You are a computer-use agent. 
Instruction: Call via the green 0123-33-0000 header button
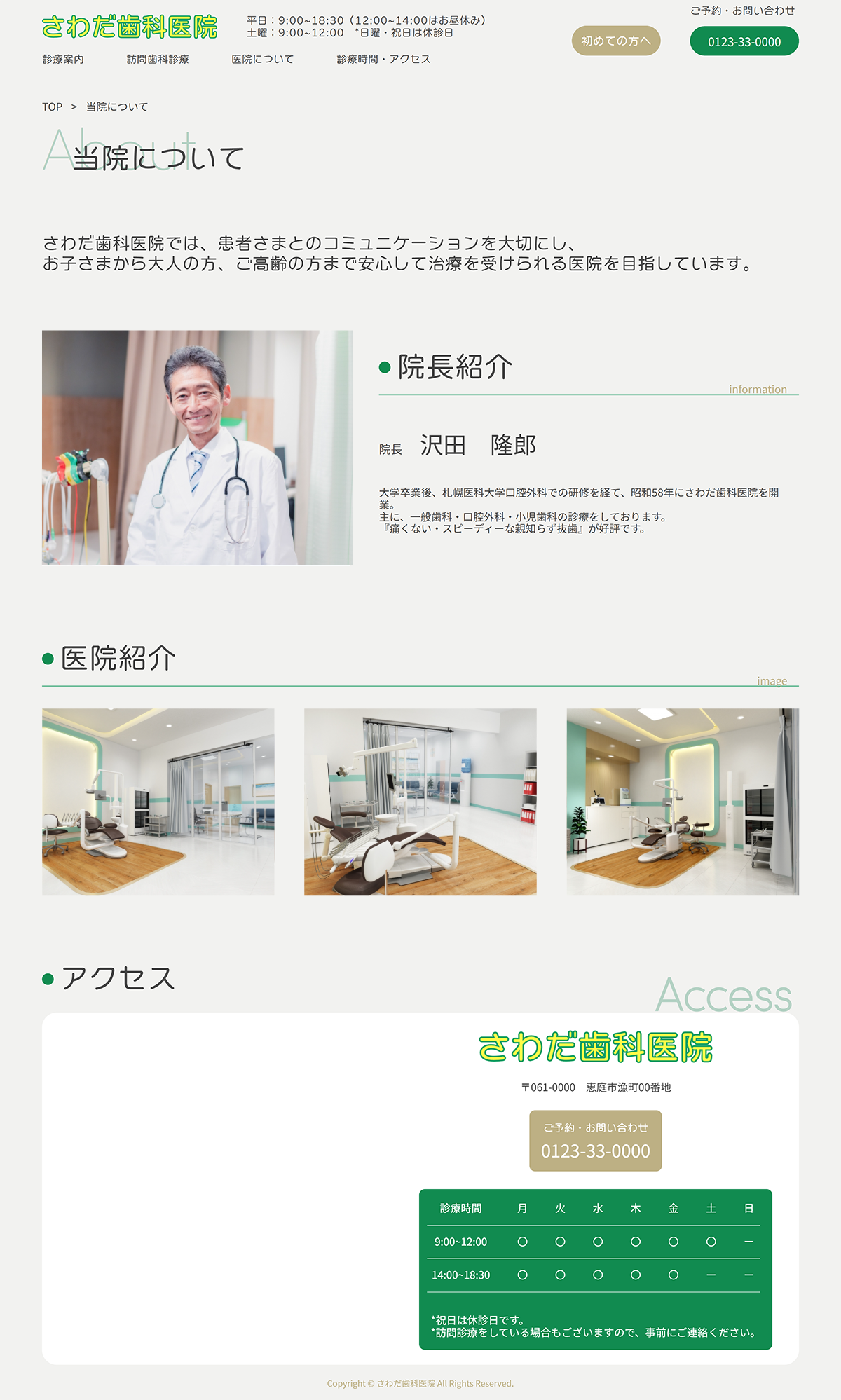pyautogui.click(x=744, y=41)
